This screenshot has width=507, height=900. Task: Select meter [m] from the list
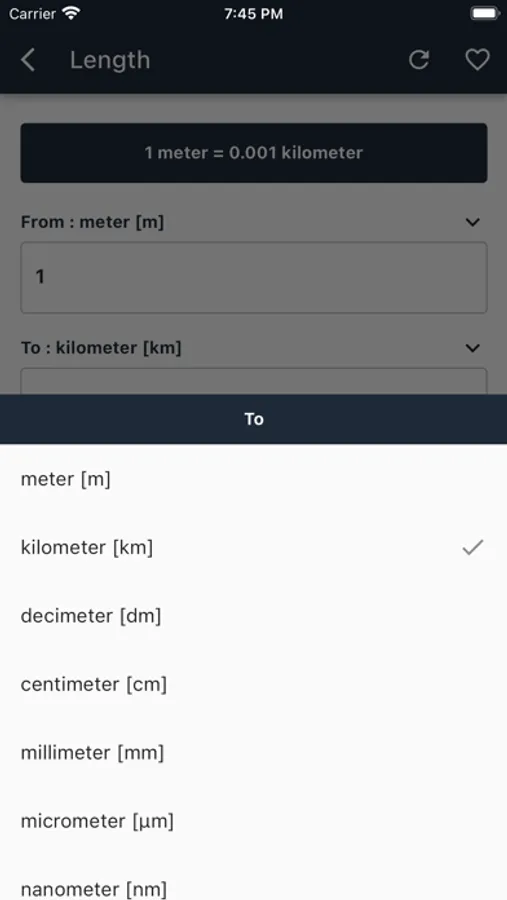click(253, 479)
